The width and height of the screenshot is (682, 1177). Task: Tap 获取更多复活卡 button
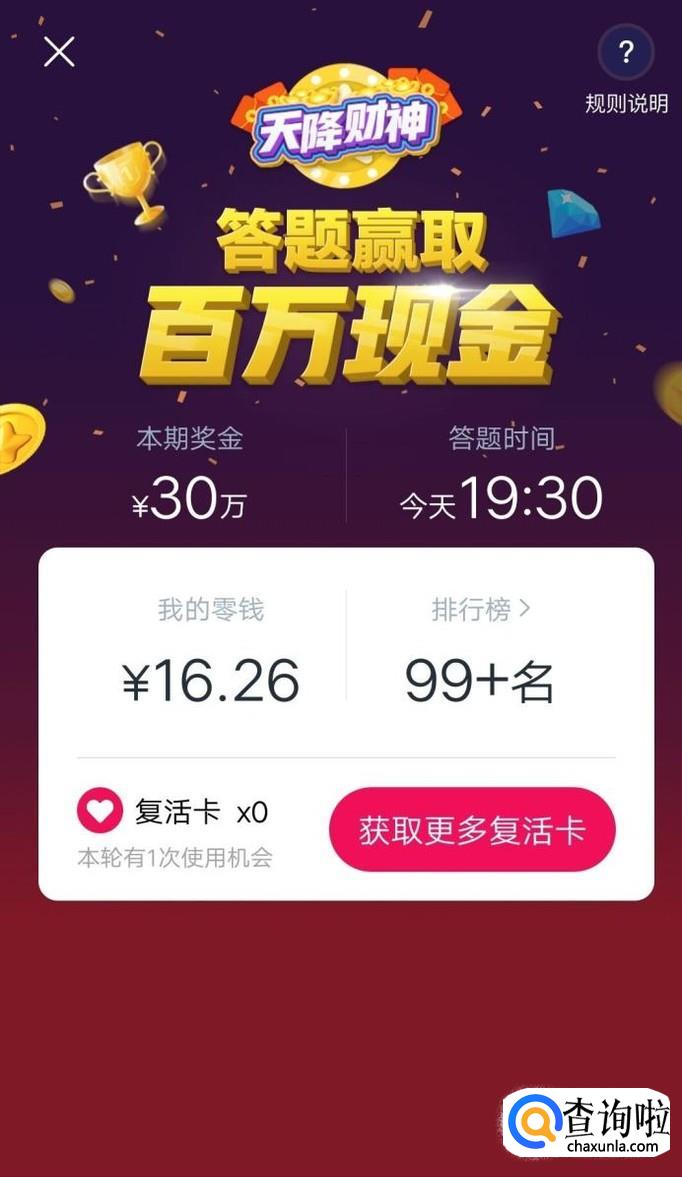[472, 829]
